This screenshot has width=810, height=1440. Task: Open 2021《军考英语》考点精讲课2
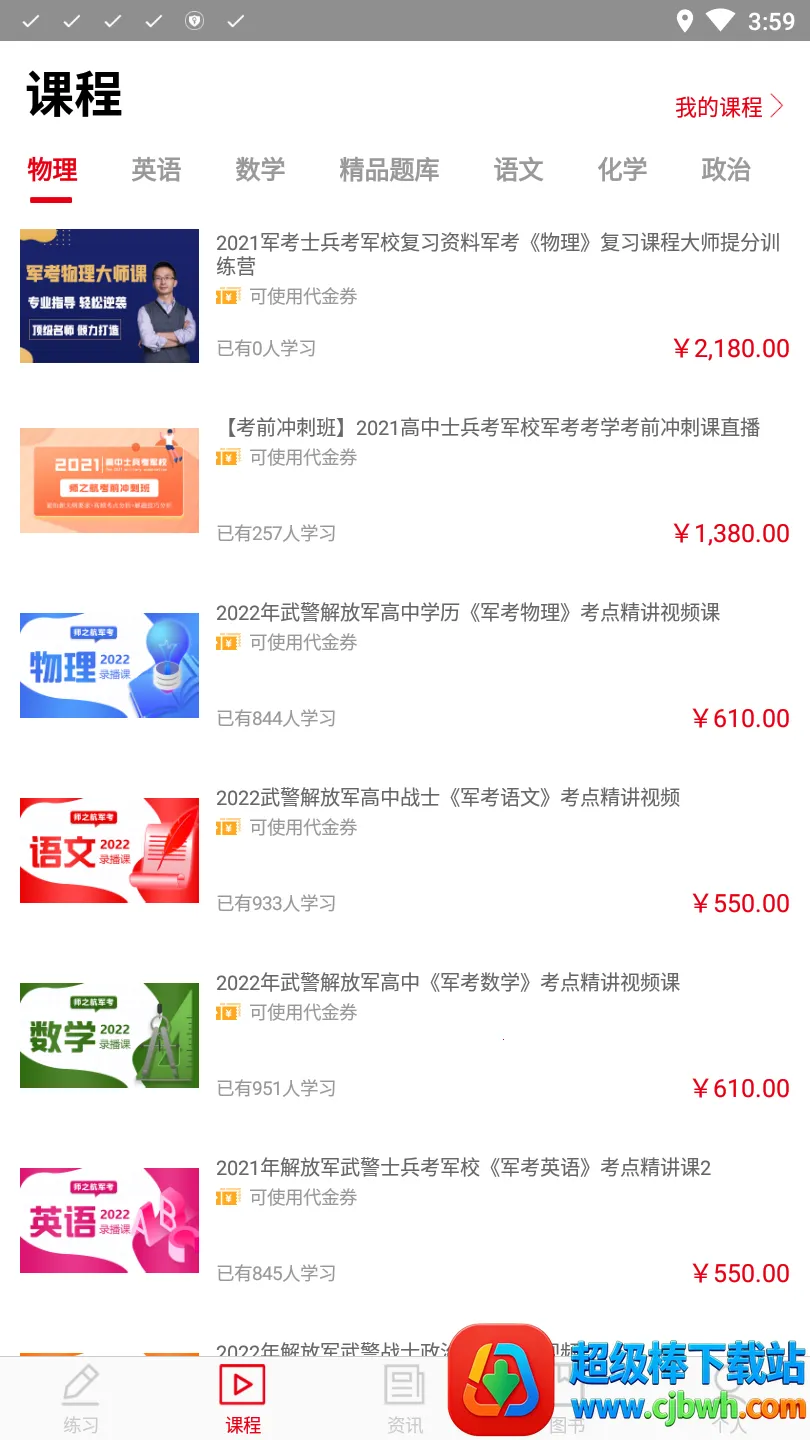pyautogui.click(x=463, y=1168)
